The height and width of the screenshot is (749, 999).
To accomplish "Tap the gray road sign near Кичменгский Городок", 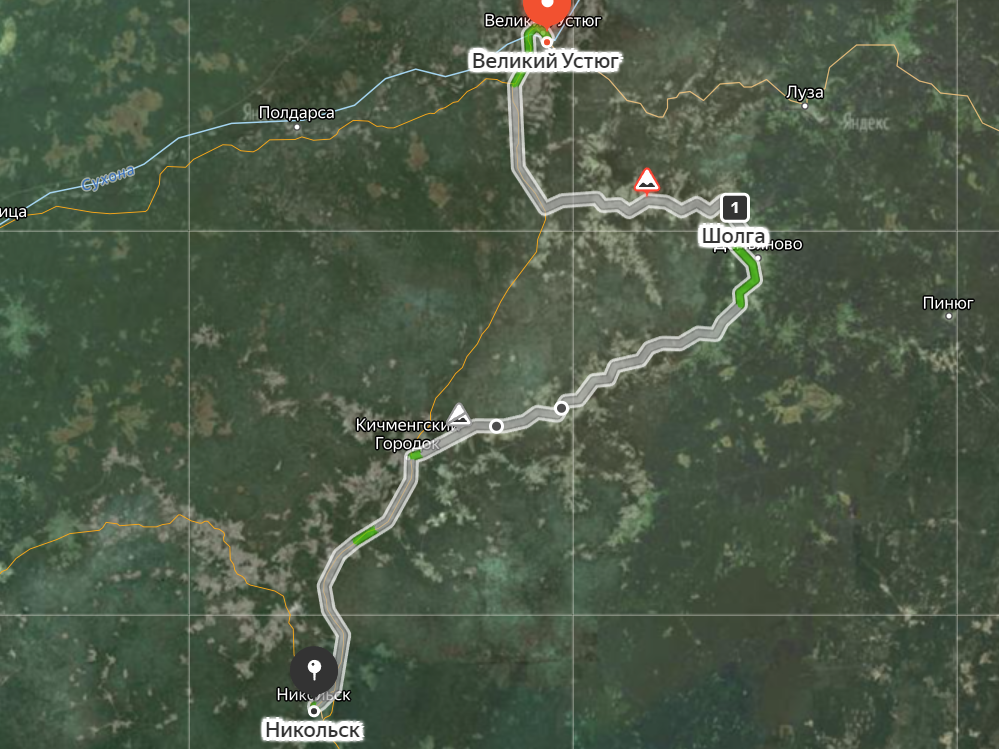I will point(458,413).
